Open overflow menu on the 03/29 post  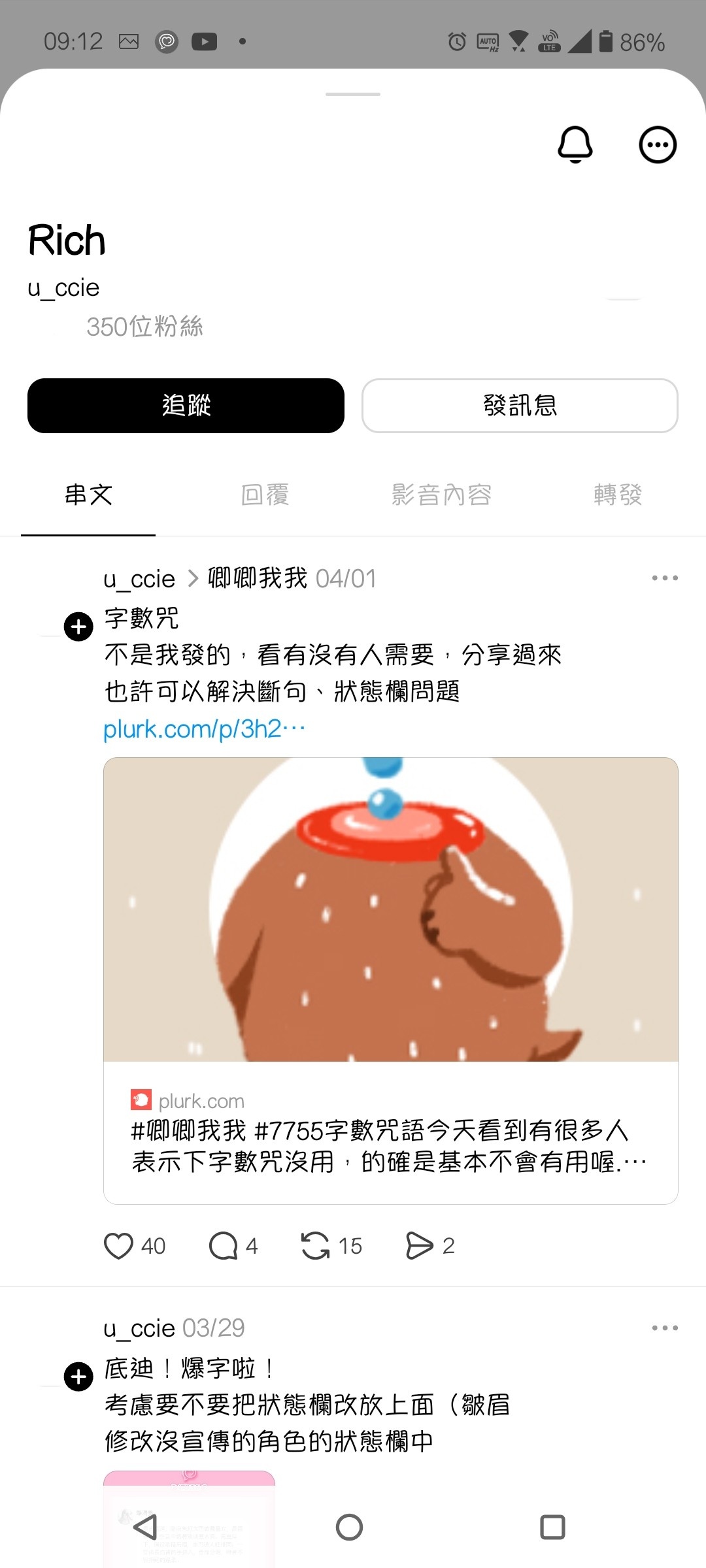tap(665, 1328)
